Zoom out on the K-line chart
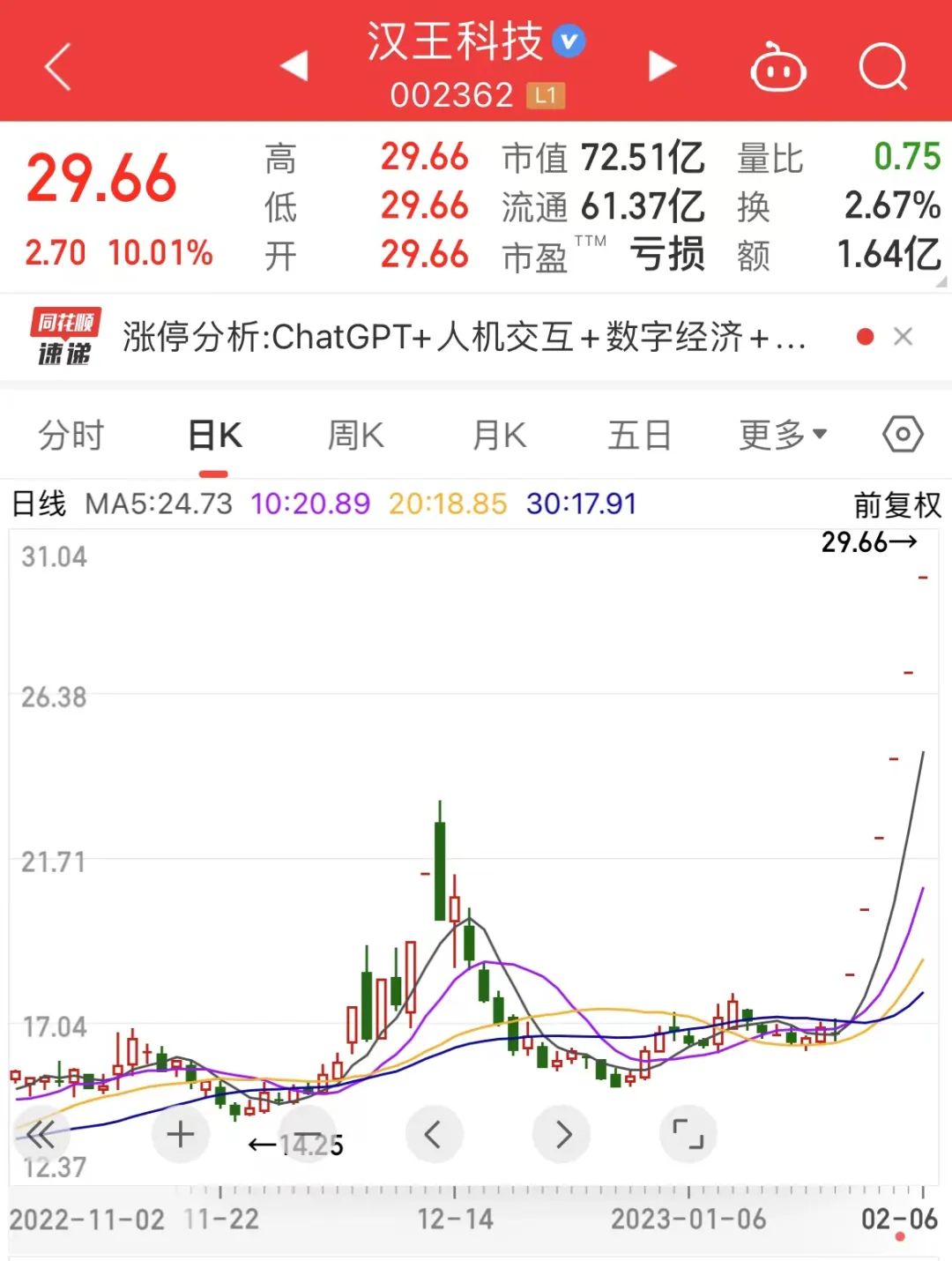 (x=307, y=1135)
